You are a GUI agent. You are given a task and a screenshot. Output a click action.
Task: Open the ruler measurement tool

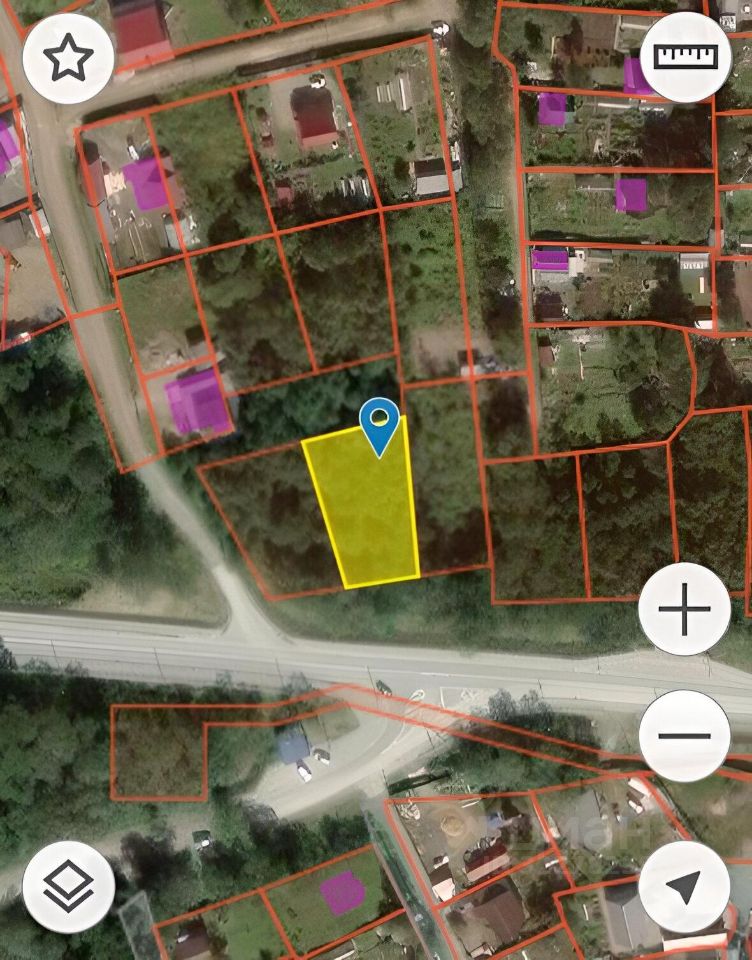[x=686, y=57]
